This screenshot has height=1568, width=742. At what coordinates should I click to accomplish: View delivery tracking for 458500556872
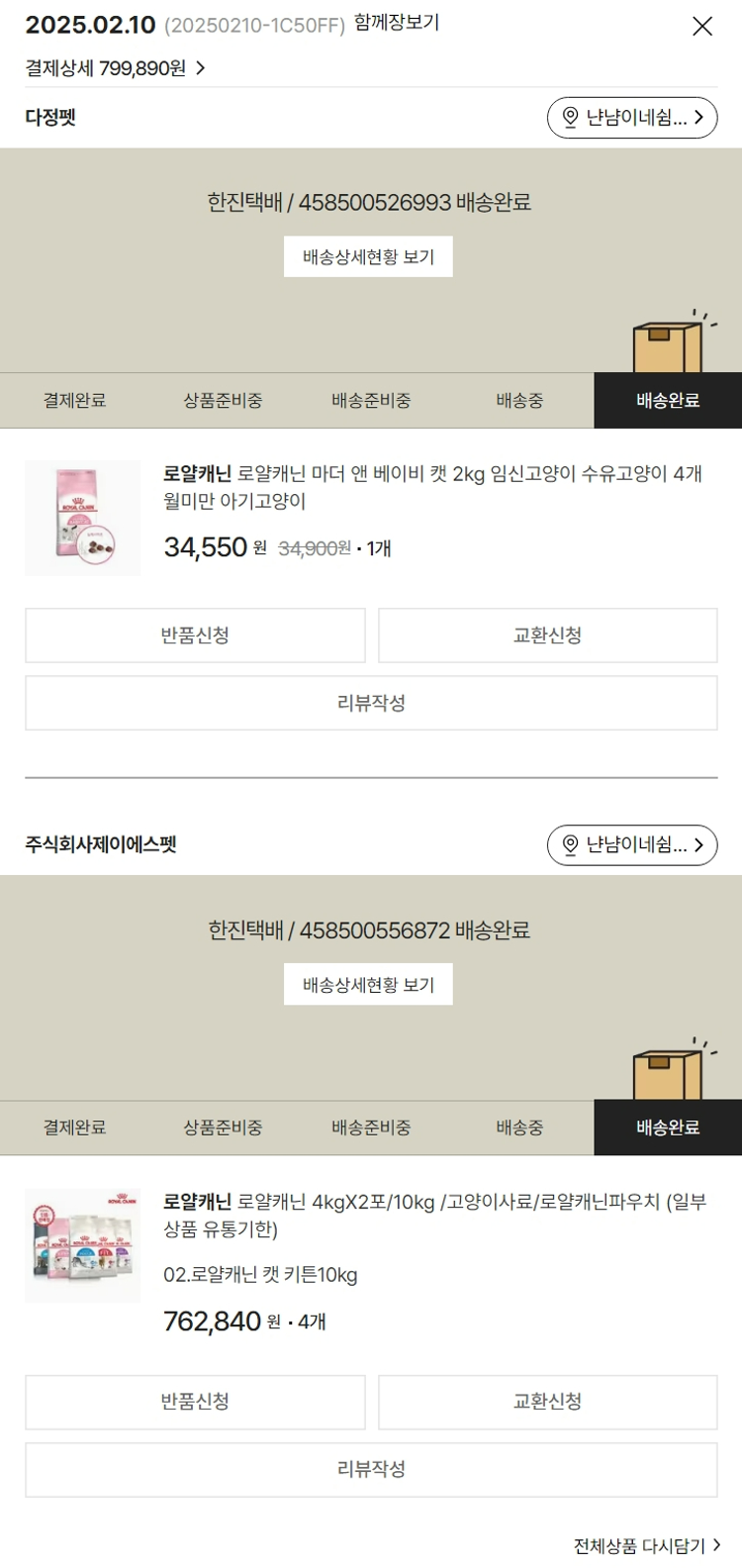pos(368,984)
